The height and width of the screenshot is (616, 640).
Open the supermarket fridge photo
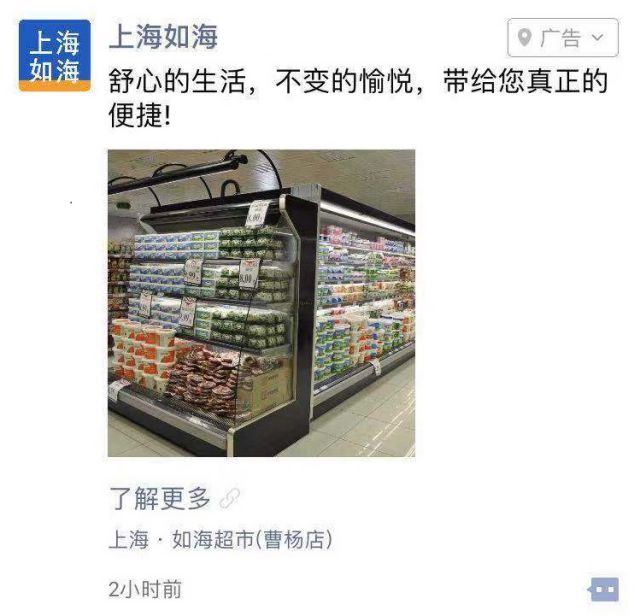tap(261, 303)
